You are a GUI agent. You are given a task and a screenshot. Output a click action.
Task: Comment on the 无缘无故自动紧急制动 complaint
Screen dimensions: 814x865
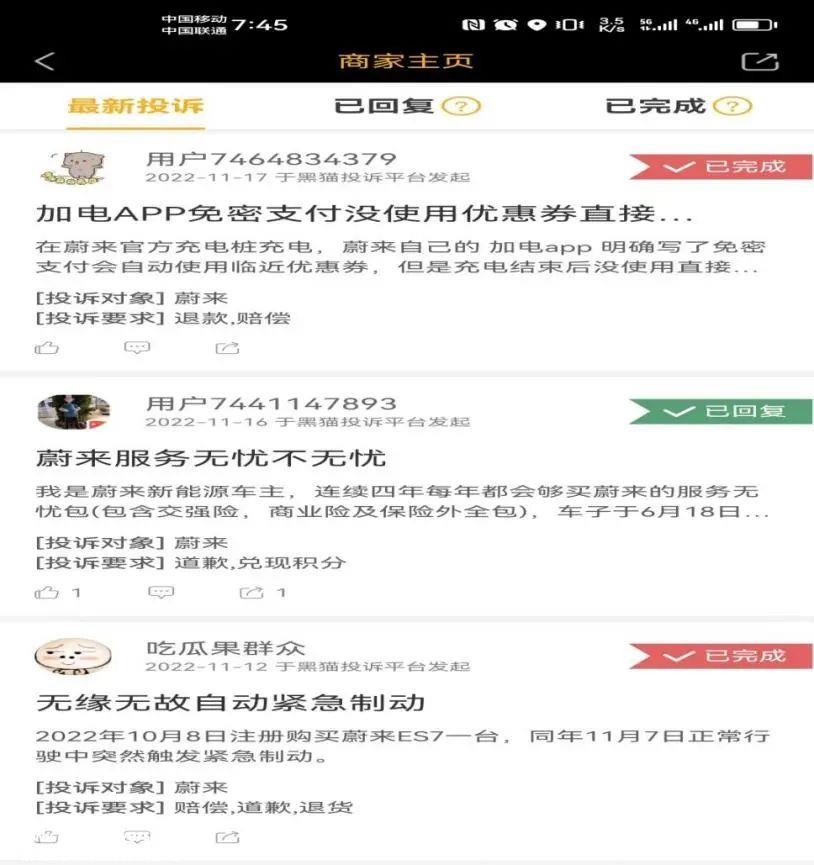(137, 836)
